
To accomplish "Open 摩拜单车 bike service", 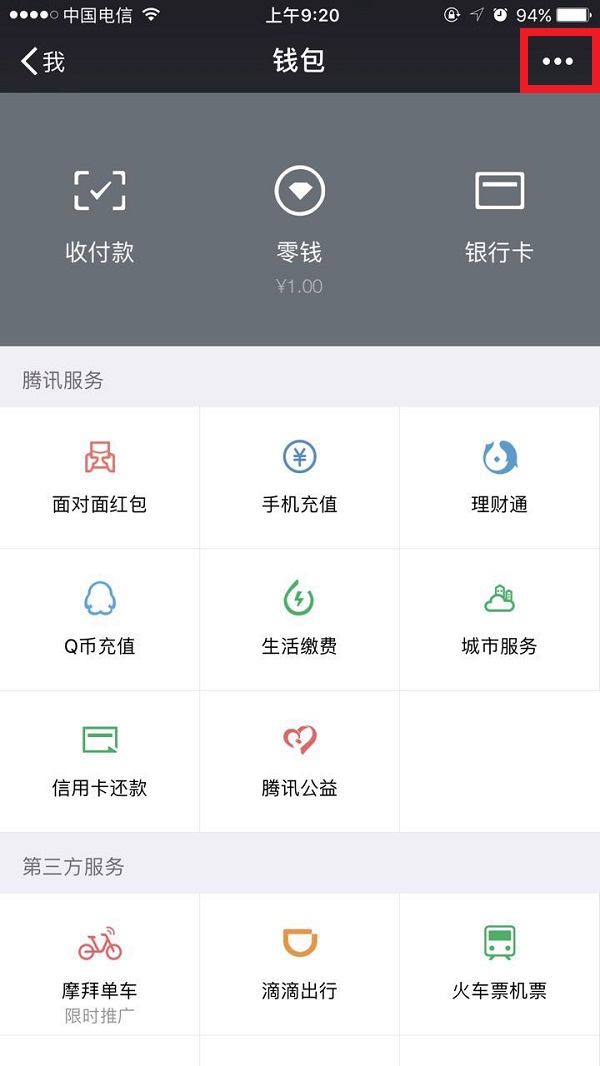I will [100, 964].
